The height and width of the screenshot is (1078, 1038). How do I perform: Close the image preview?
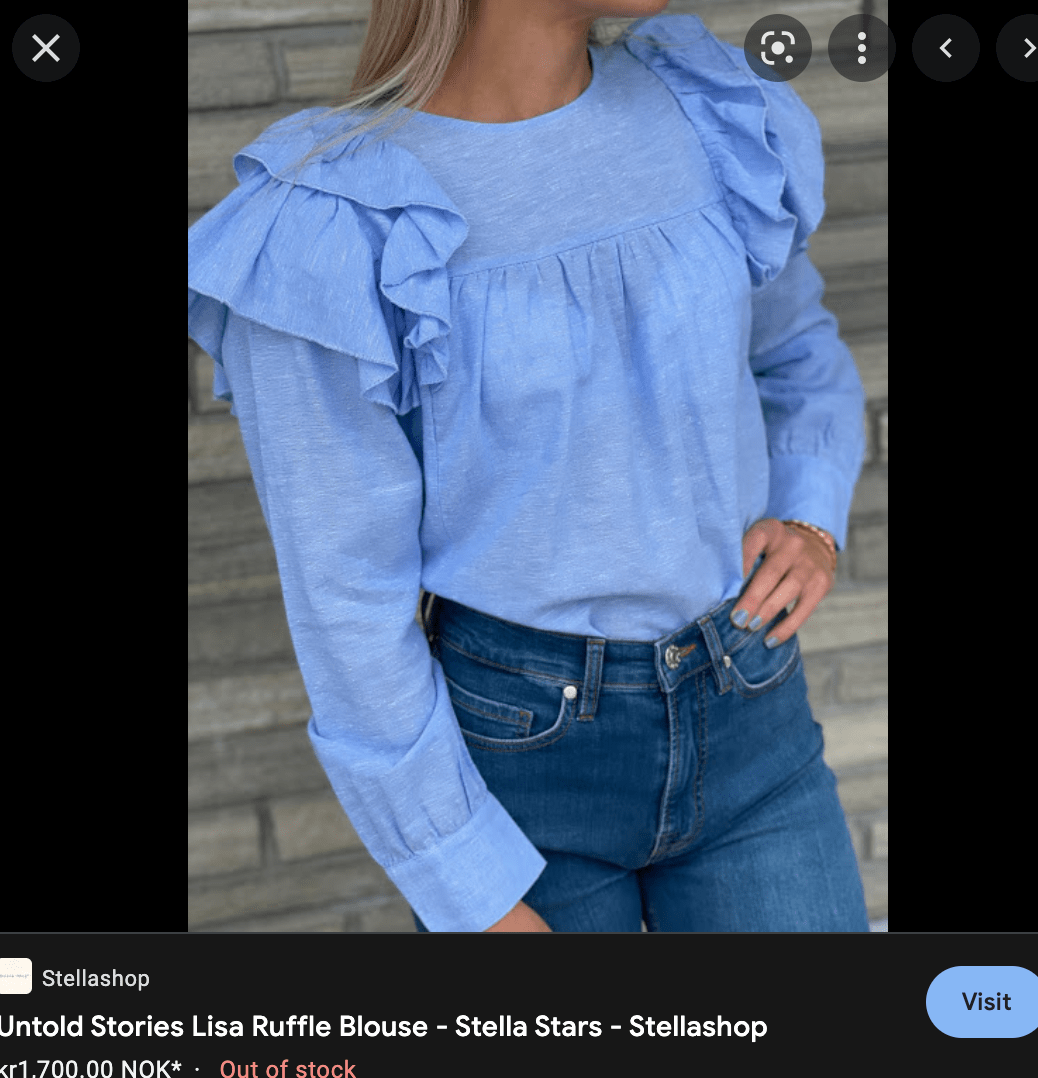point(46,48)
